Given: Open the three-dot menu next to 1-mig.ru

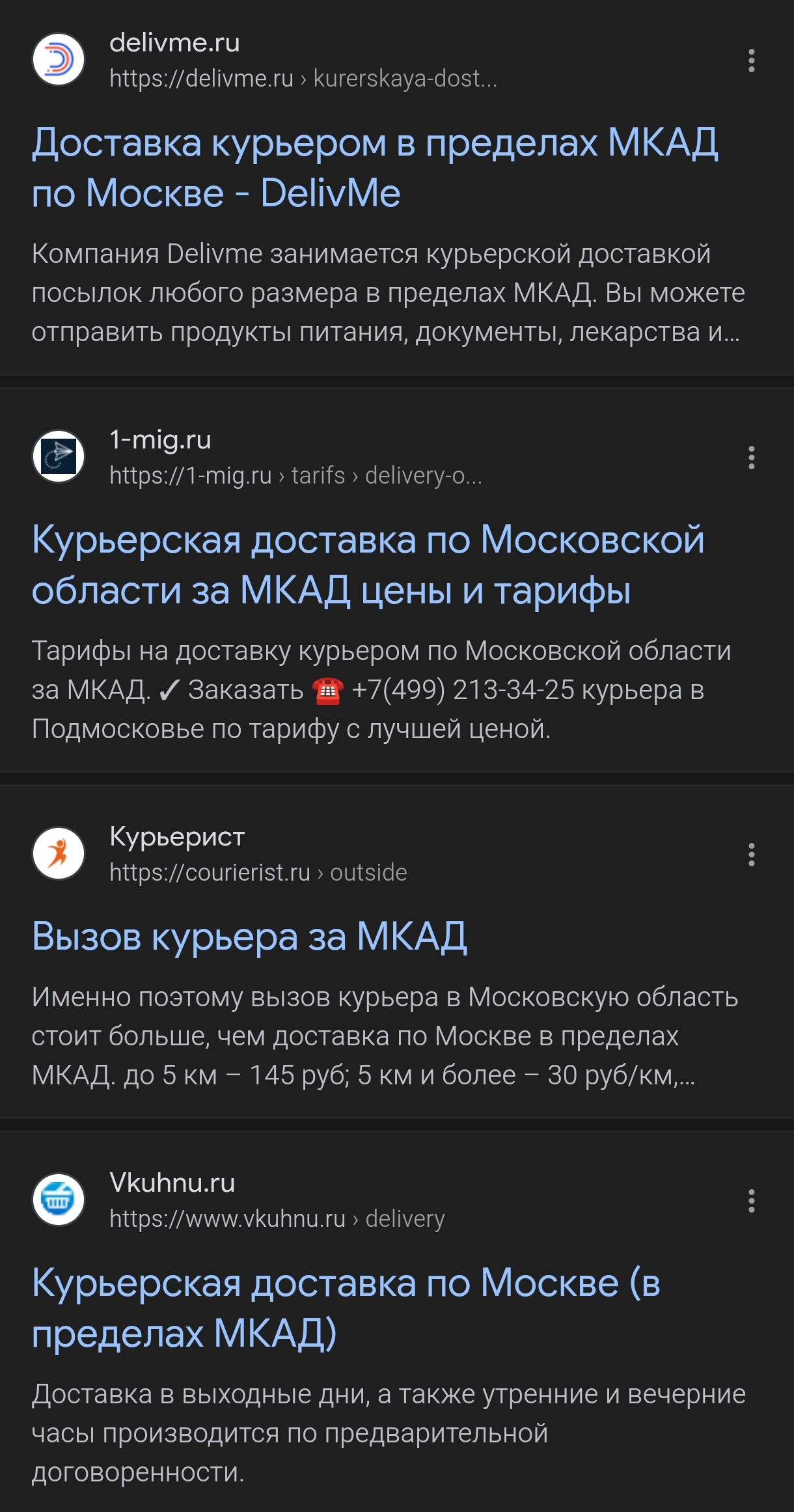Looking at the screenshot, I should (x=751, y=458).
